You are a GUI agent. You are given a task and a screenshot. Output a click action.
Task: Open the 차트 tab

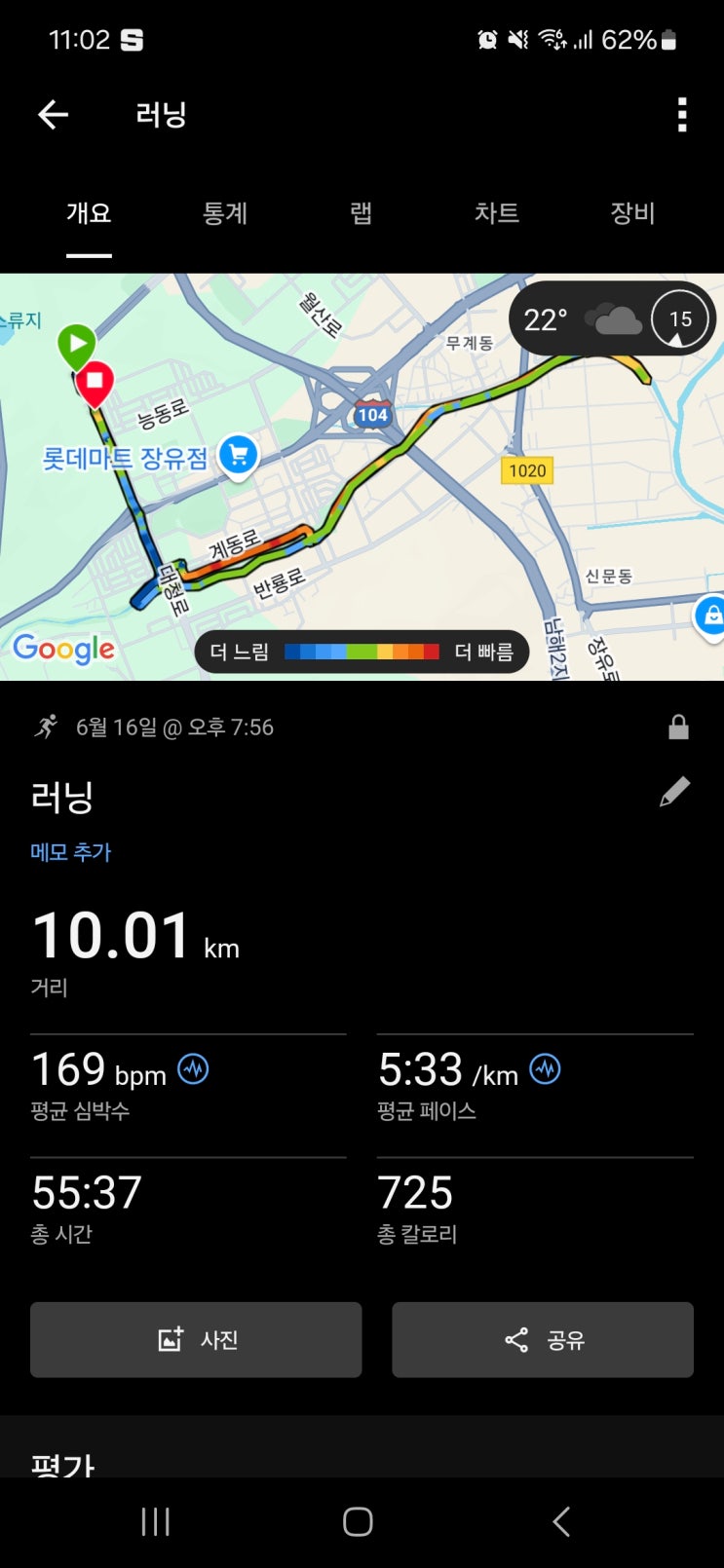(x=496, y=213)
